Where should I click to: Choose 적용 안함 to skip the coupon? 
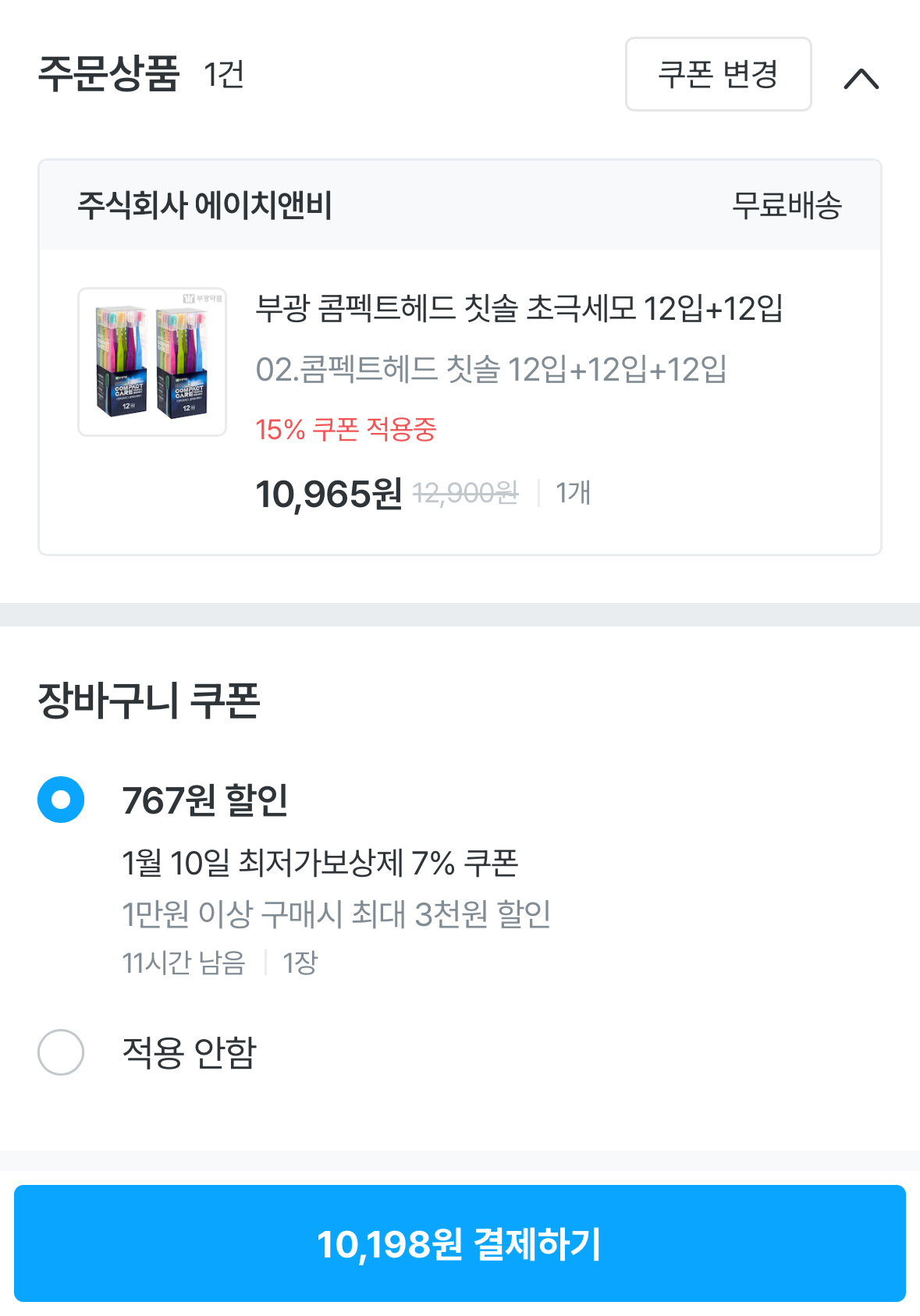60,1052
